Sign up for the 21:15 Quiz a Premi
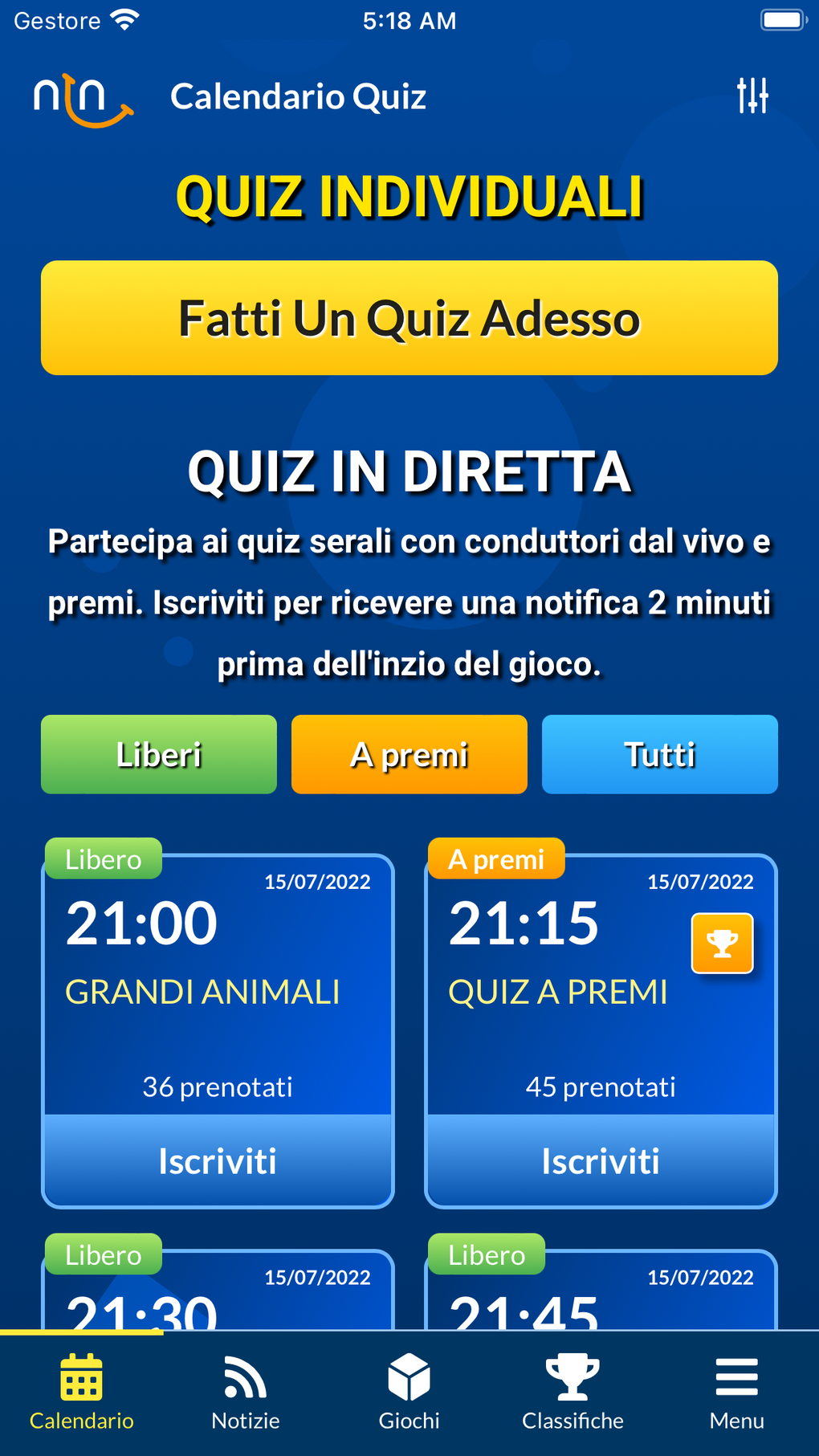Image resolution: width=819 pixels, height=1456 pixels. (x=601, y=1160)
